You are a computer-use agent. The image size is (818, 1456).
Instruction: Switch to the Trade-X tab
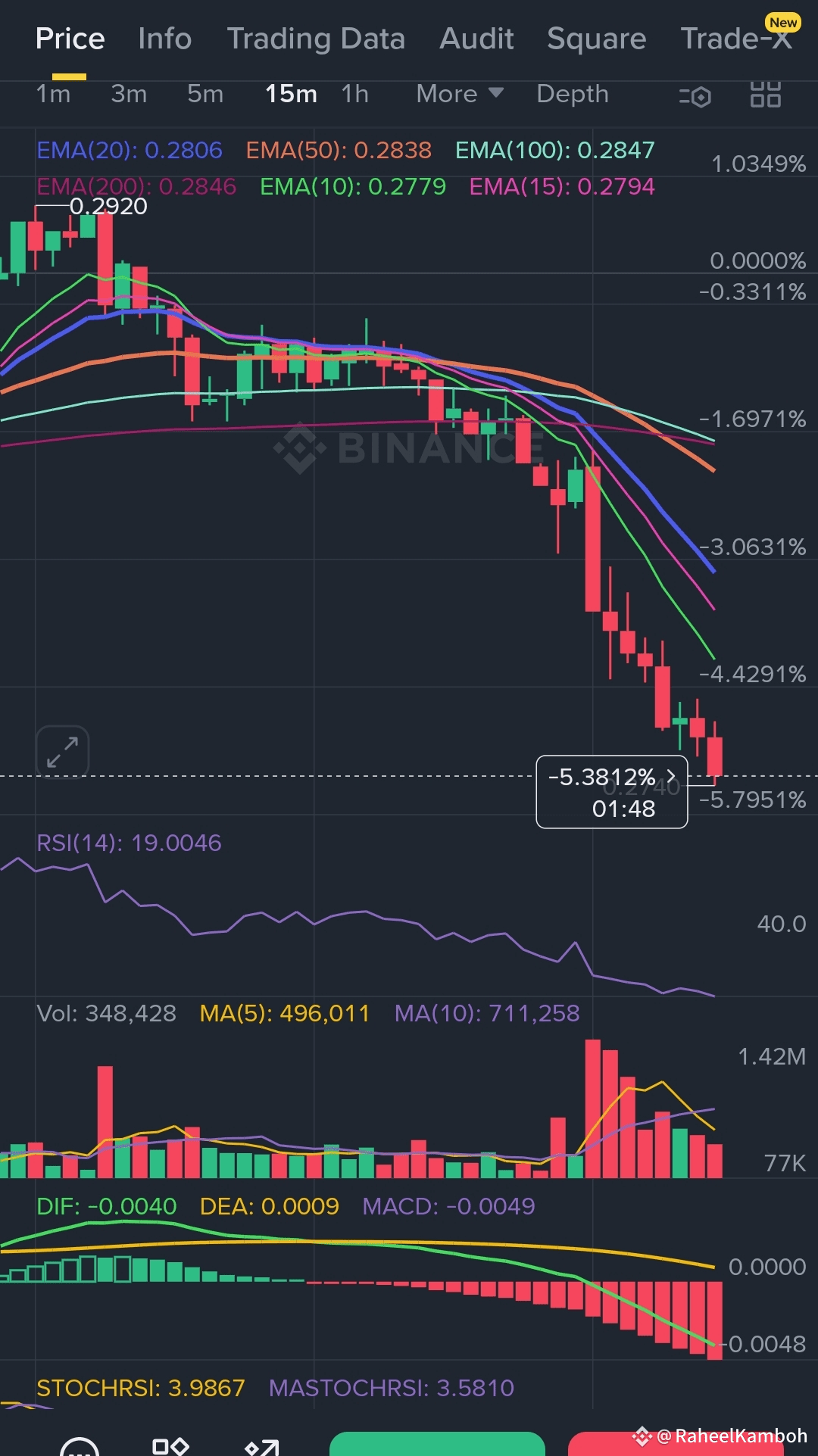click(737, 39)
